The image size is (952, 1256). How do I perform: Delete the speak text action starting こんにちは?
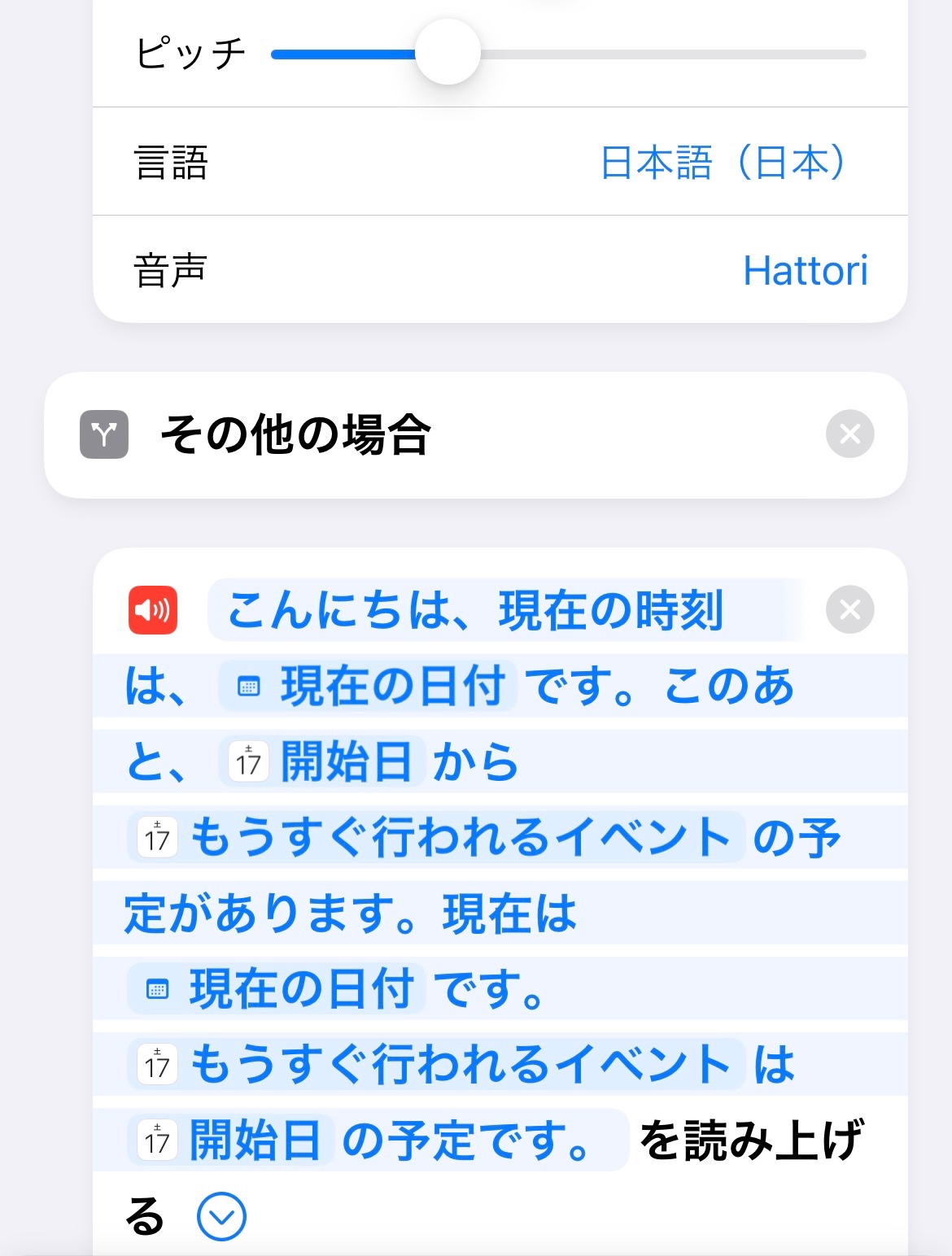click(849, 609)
